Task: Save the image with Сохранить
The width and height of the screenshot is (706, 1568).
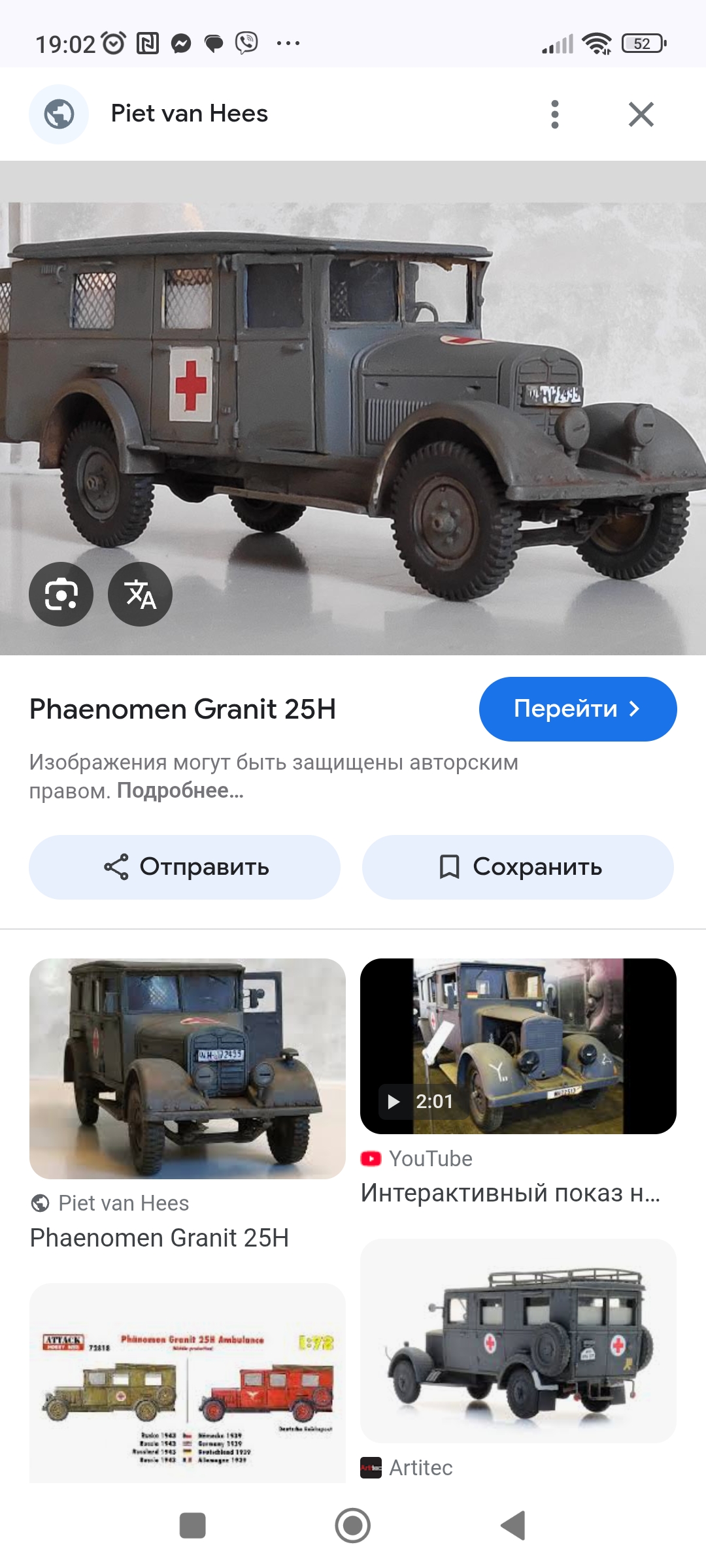Action: pyautogui.click(x=518, y=867)
